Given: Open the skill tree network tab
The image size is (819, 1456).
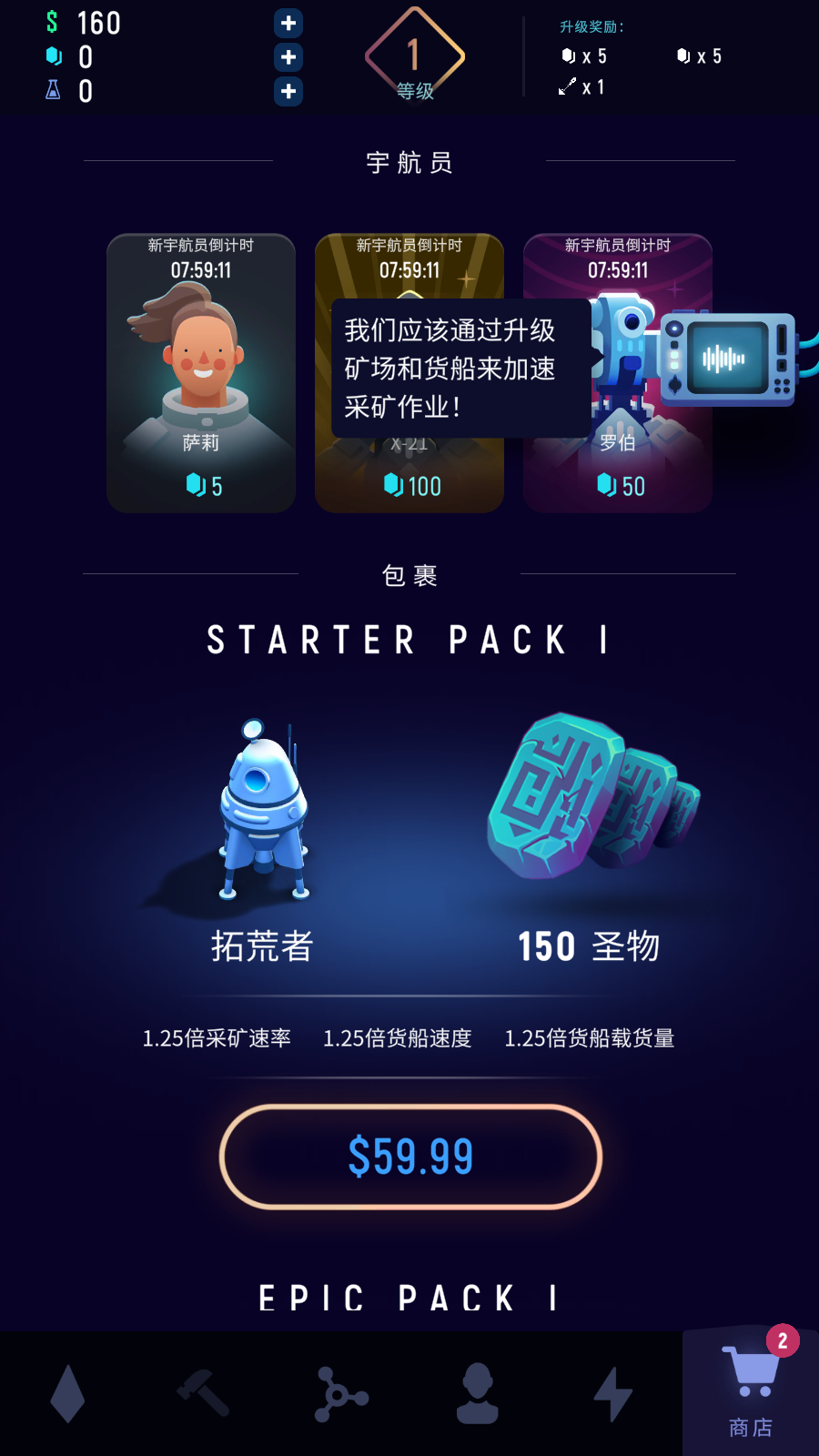Looking at the screenshot, I should [340, 1394].
